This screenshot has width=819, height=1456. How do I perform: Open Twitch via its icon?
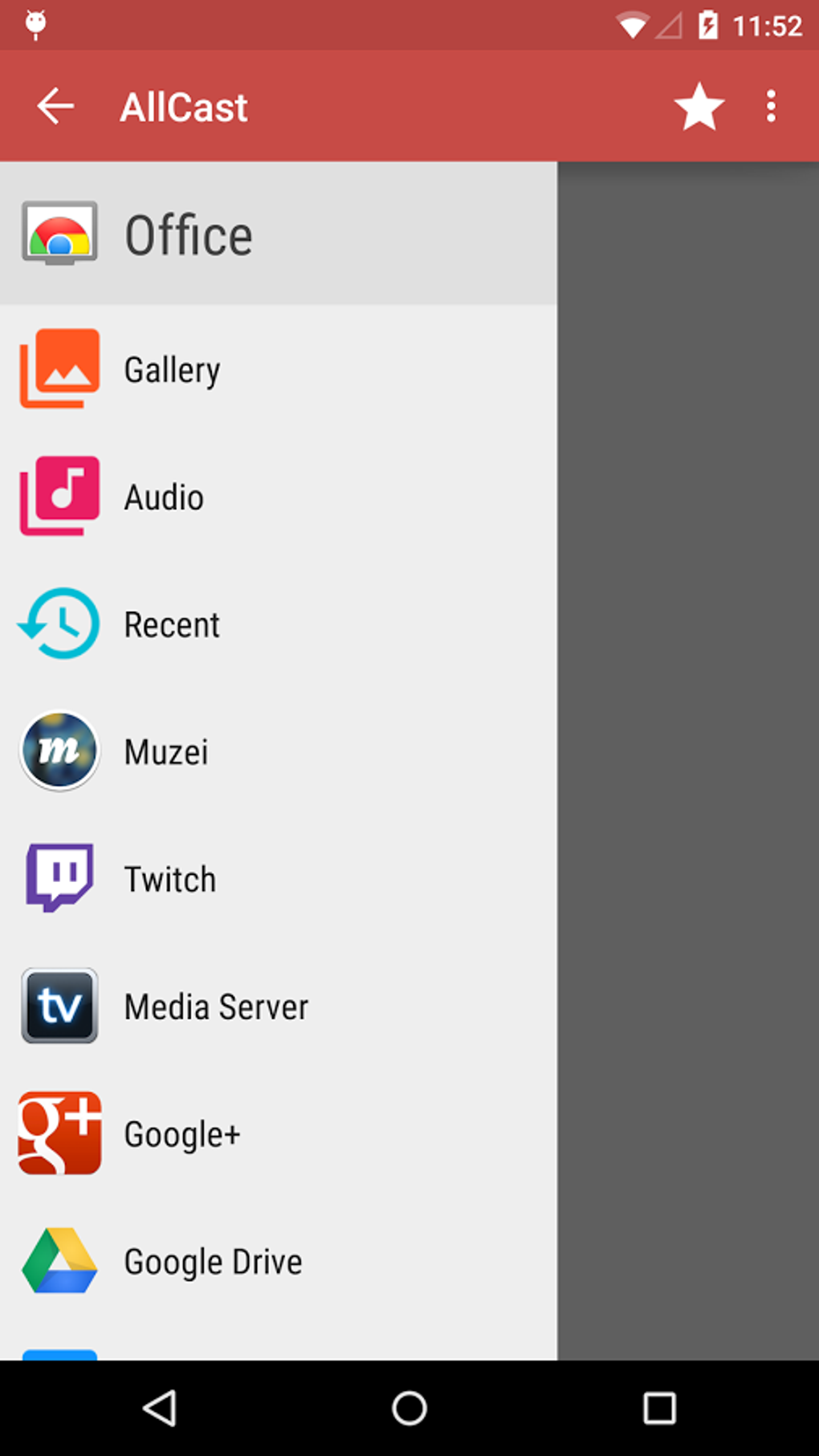click(59, 878)
